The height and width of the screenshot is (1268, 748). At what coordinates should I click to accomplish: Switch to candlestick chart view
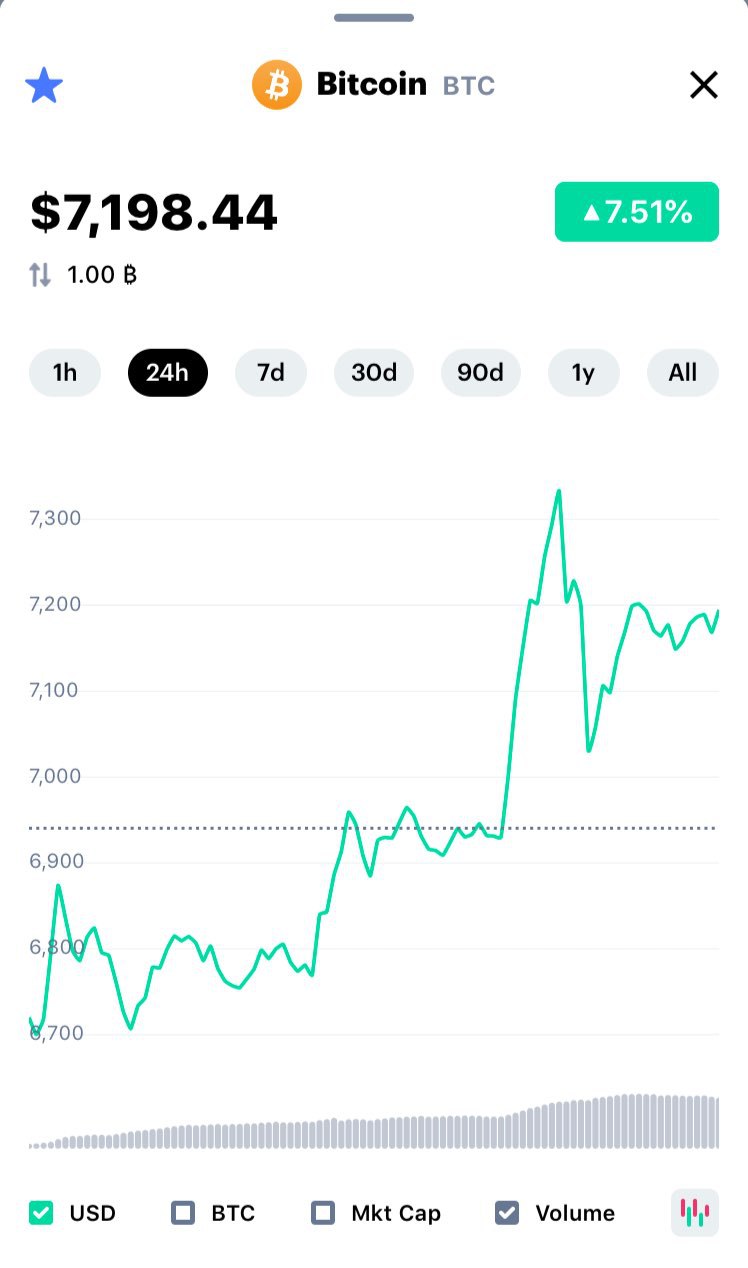pos(695,1212)
